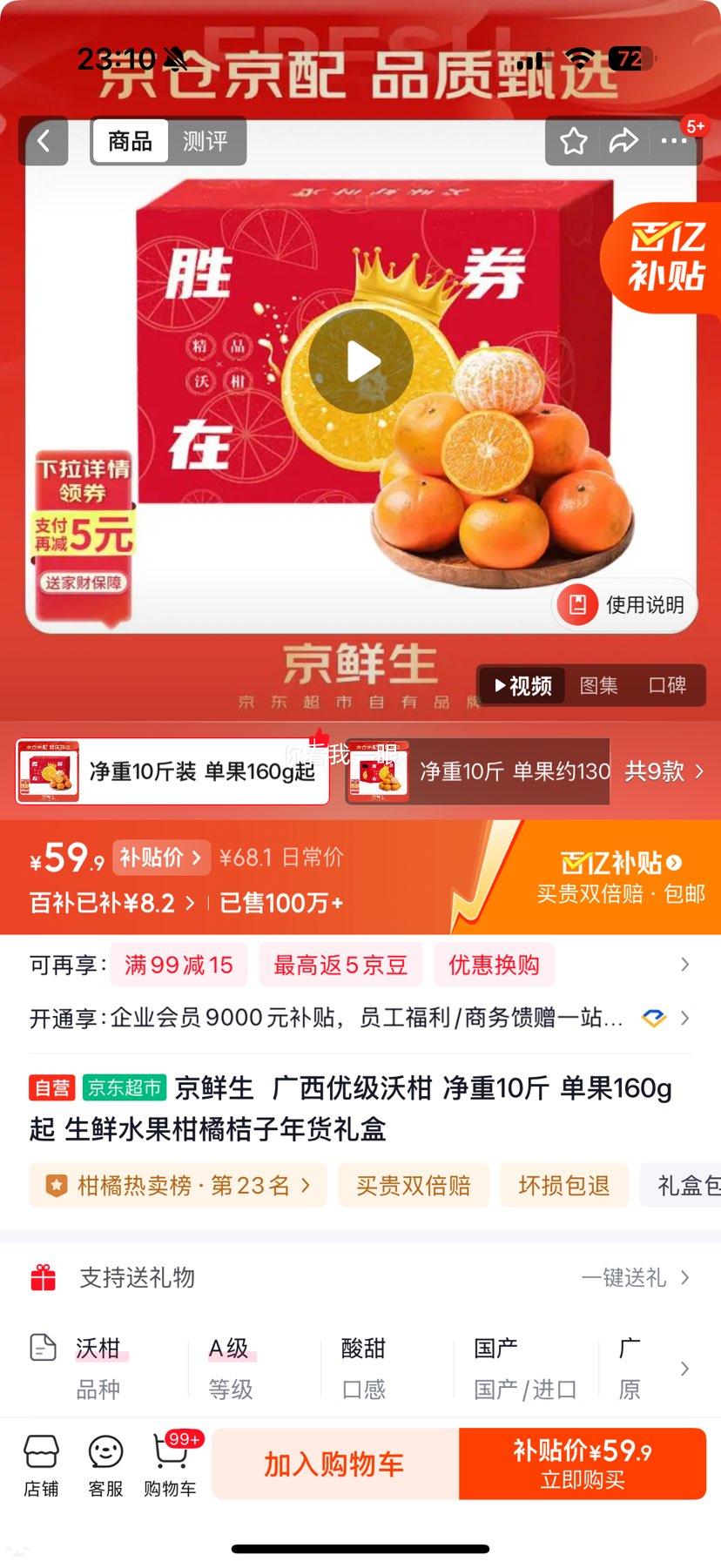Screen dimensions: 721x1568
Task: Open the 购物车 shopping cart
Action: (171, 1463)
